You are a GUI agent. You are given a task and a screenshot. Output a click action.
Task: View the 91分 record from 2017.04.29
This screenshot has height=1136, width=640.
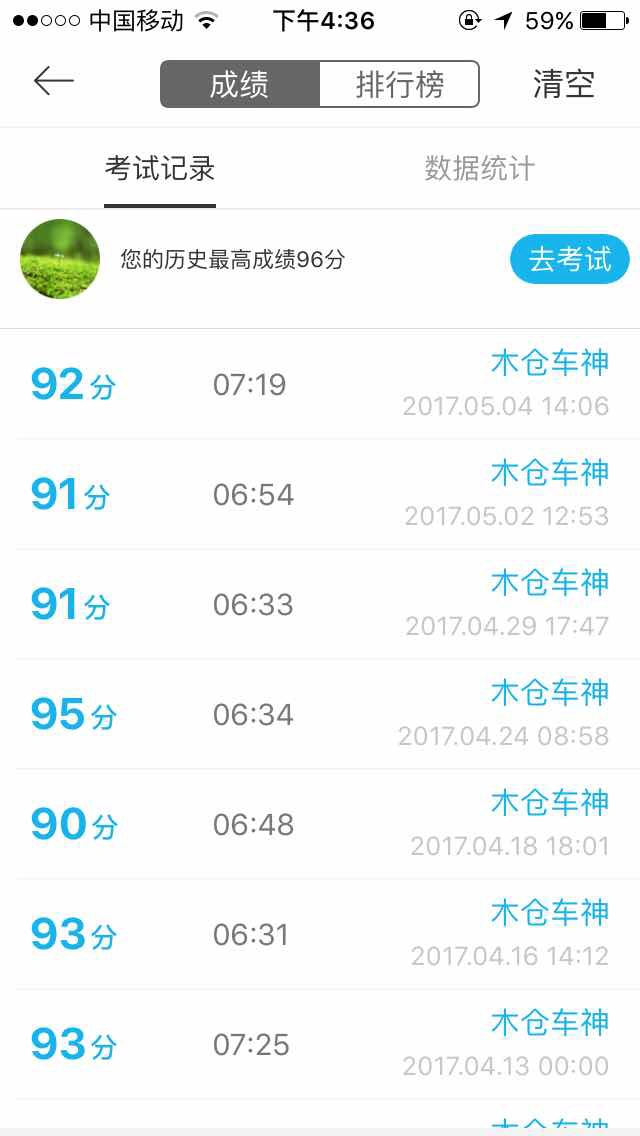[320, 604]
